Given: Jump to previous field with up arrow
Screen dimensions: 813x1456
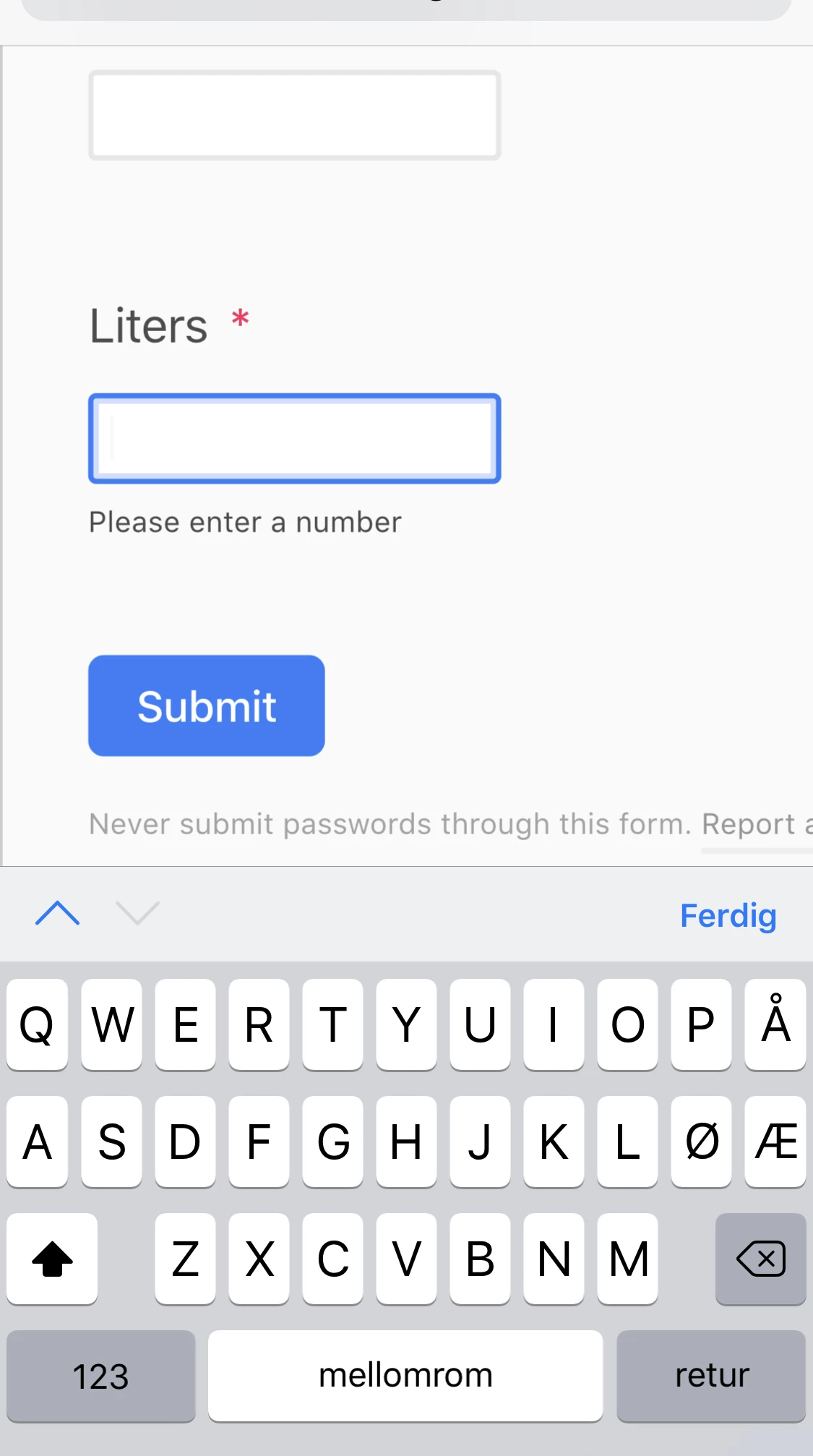Looking at the screenshot, I should click(57, 914).
